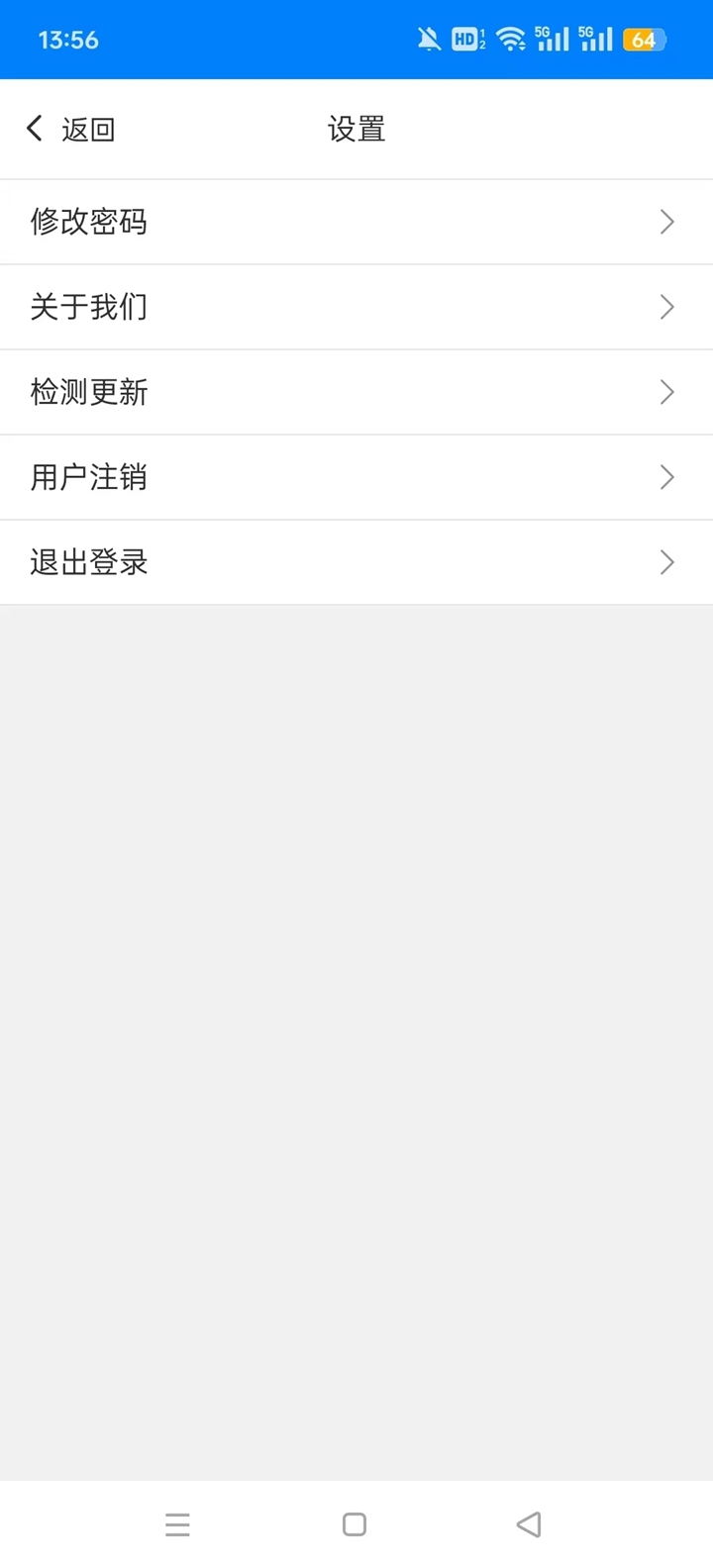This screenshot has width=713, height=1568.
Task: Open the 修改密码 setting
Action: pyautogui.click(x=356, y=222)
